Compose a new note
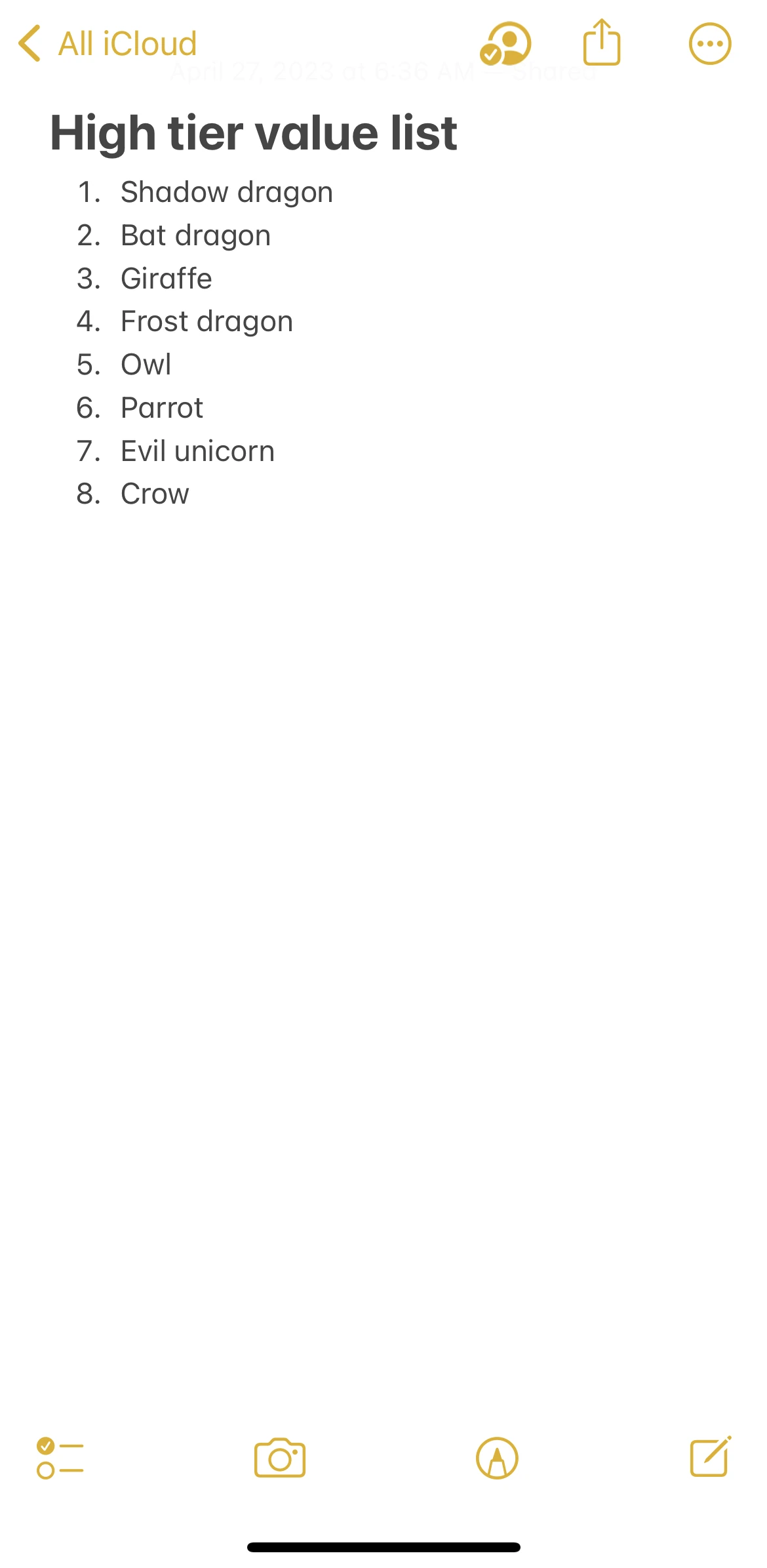This screenshot has width=767, height=1568. click(x=711, y=1457)
